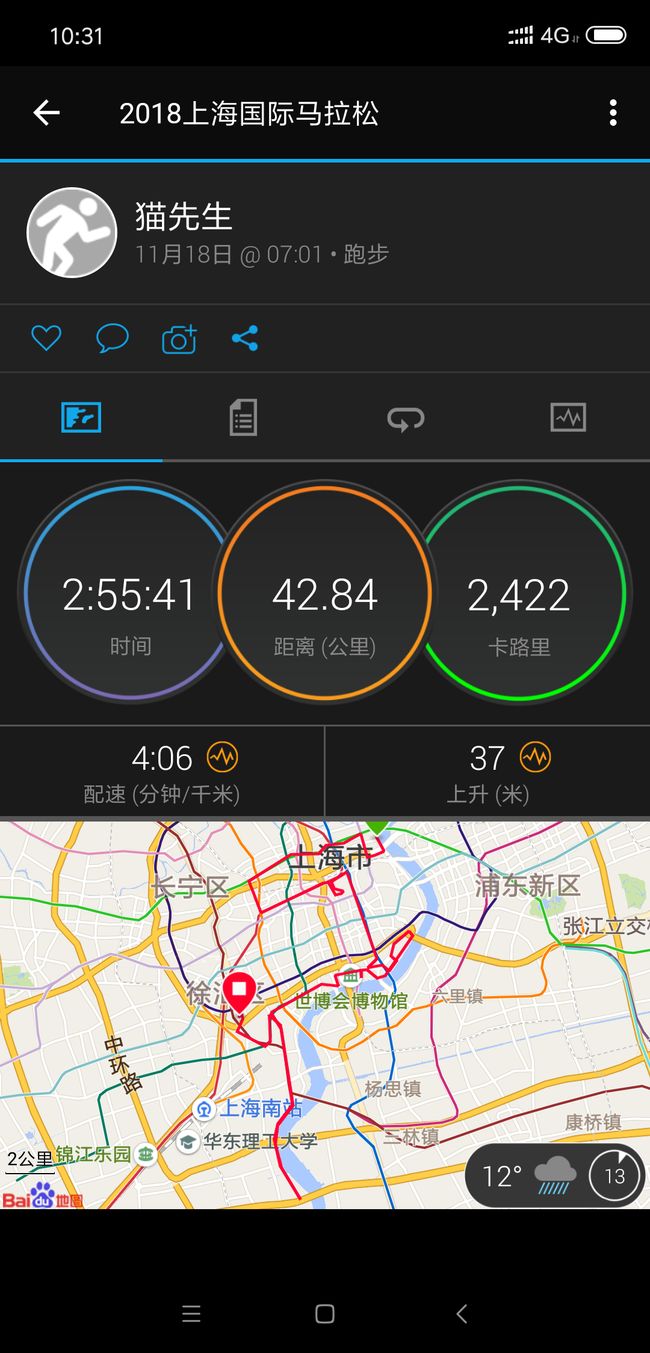Open the system recent apps button
The image size is (650, 1353).
(x=191, y=1314)
